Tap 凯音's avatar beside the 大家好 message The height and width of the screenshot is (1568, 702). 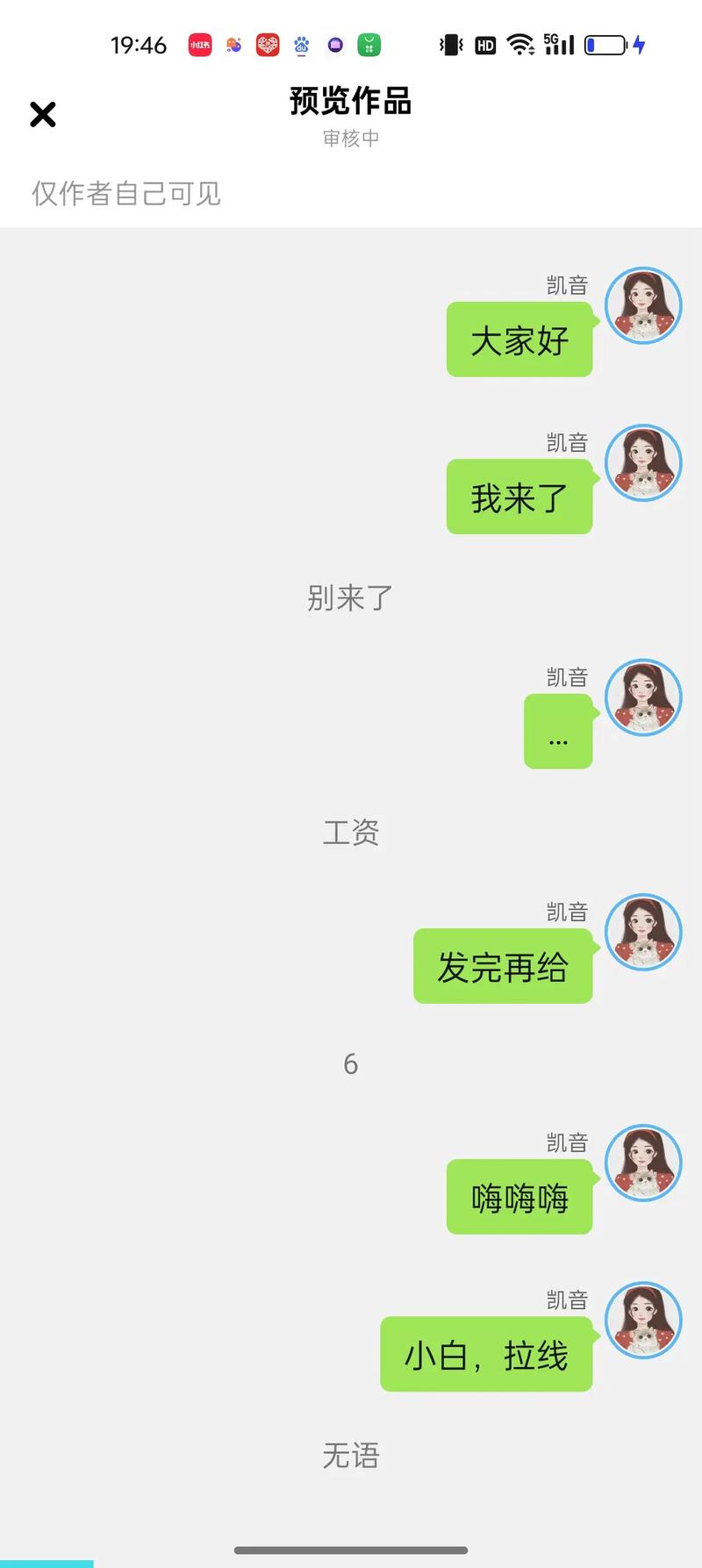pyautogui.click(x=643, y=306)
